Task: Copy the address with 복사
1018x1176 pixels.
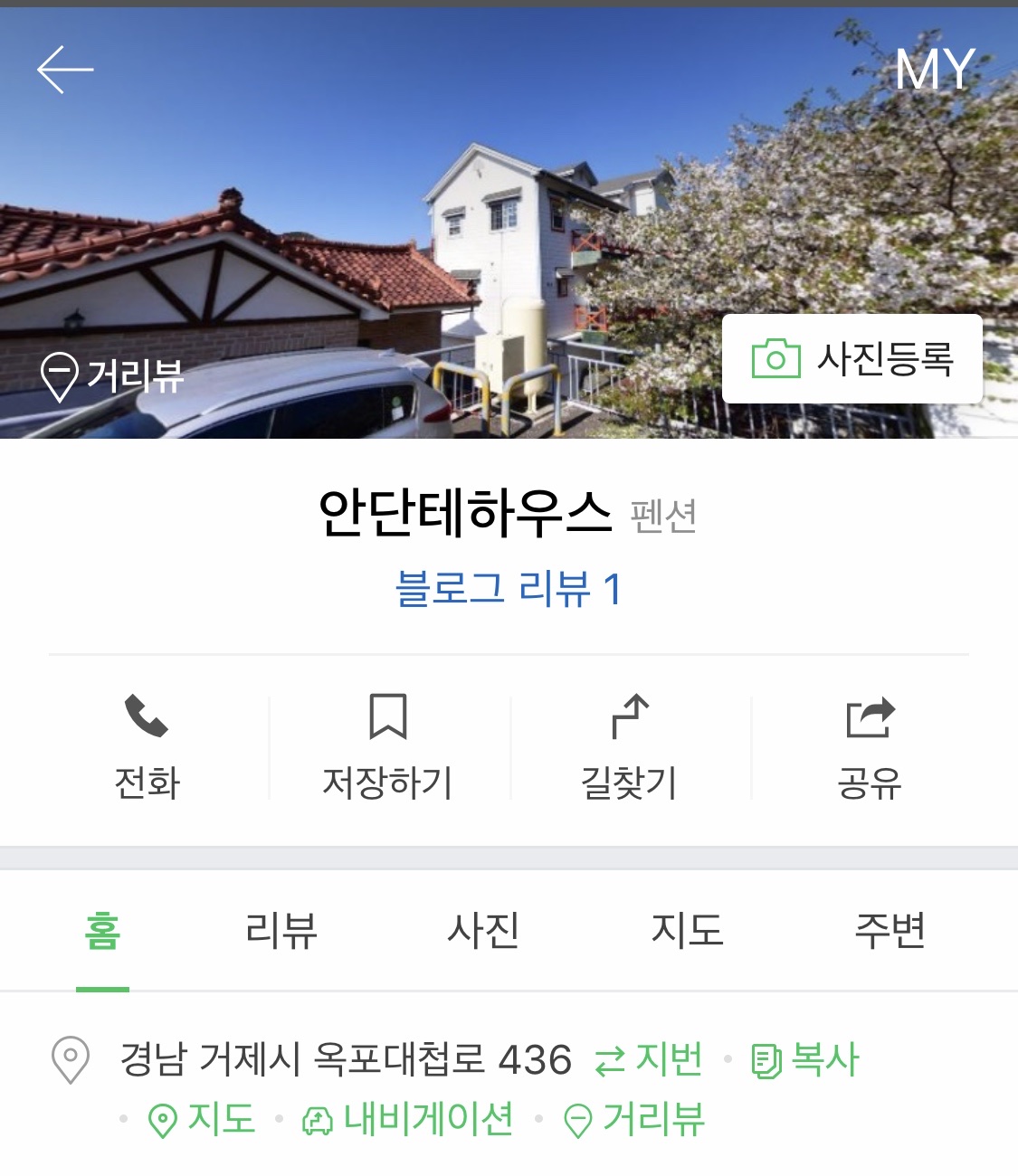Action: [805, 1059]
